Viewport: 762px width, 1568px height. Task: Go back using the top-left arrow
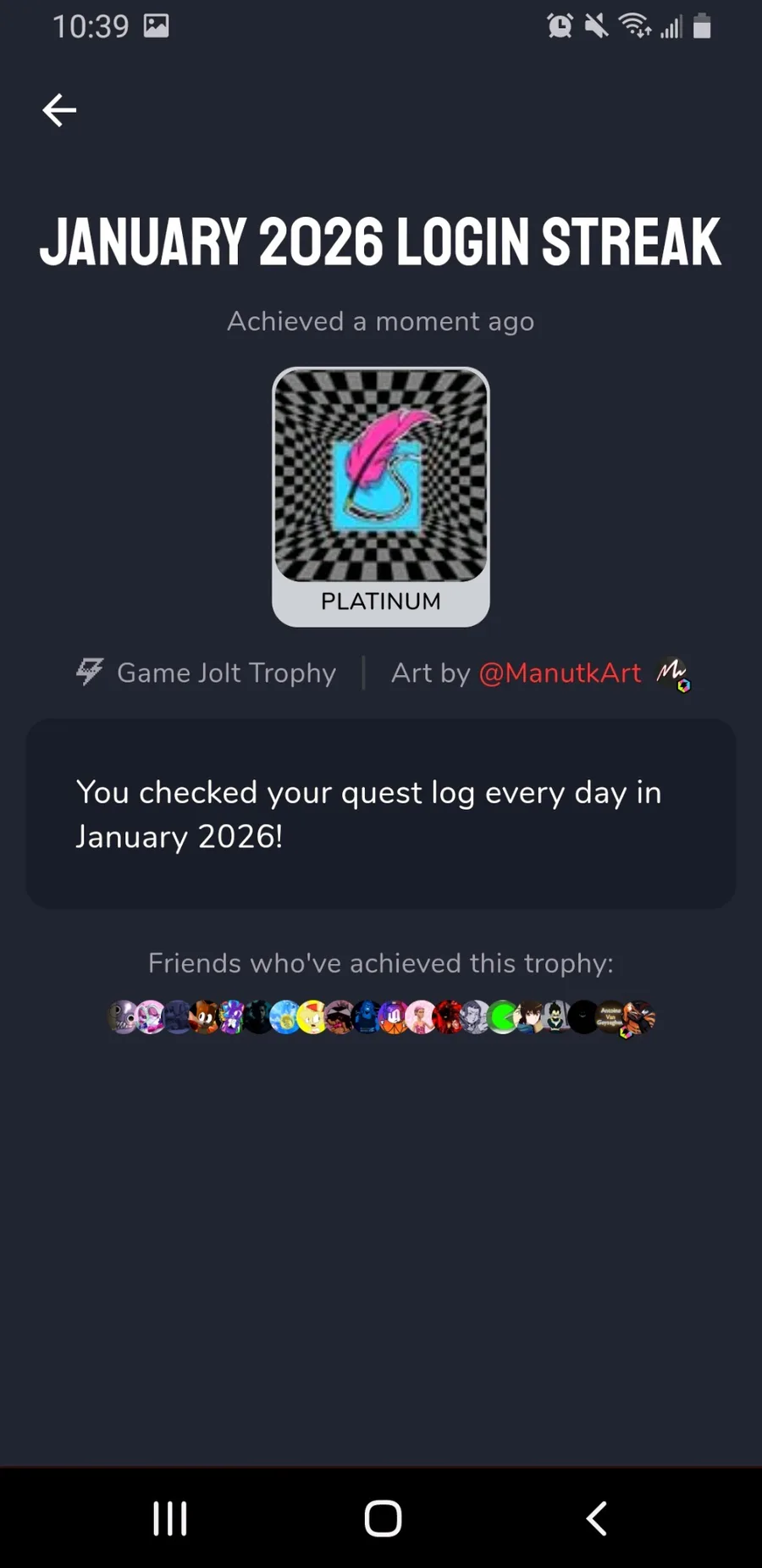[59, 110]
